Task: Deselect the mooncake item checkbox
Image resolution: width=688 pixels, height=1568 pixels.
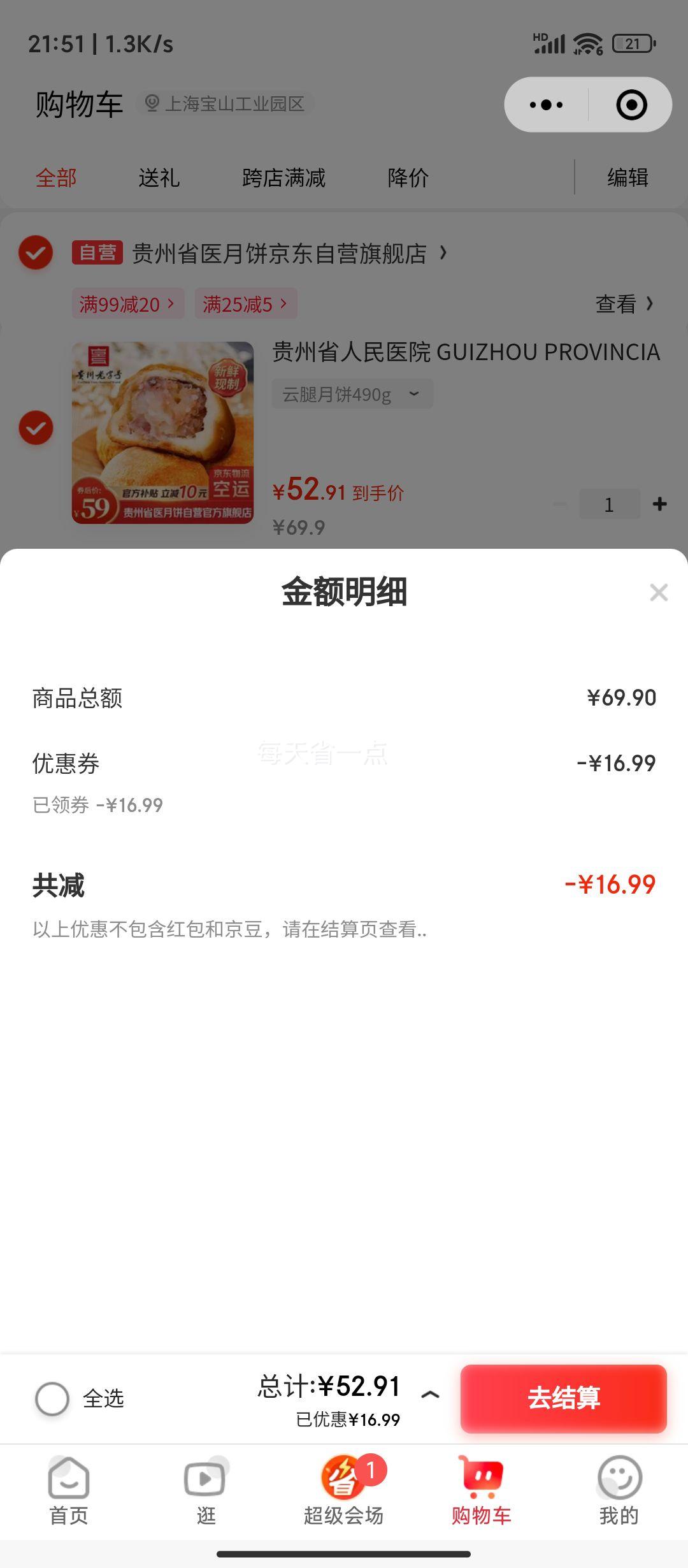Action: pyautogui.click(x=36, y=428)
